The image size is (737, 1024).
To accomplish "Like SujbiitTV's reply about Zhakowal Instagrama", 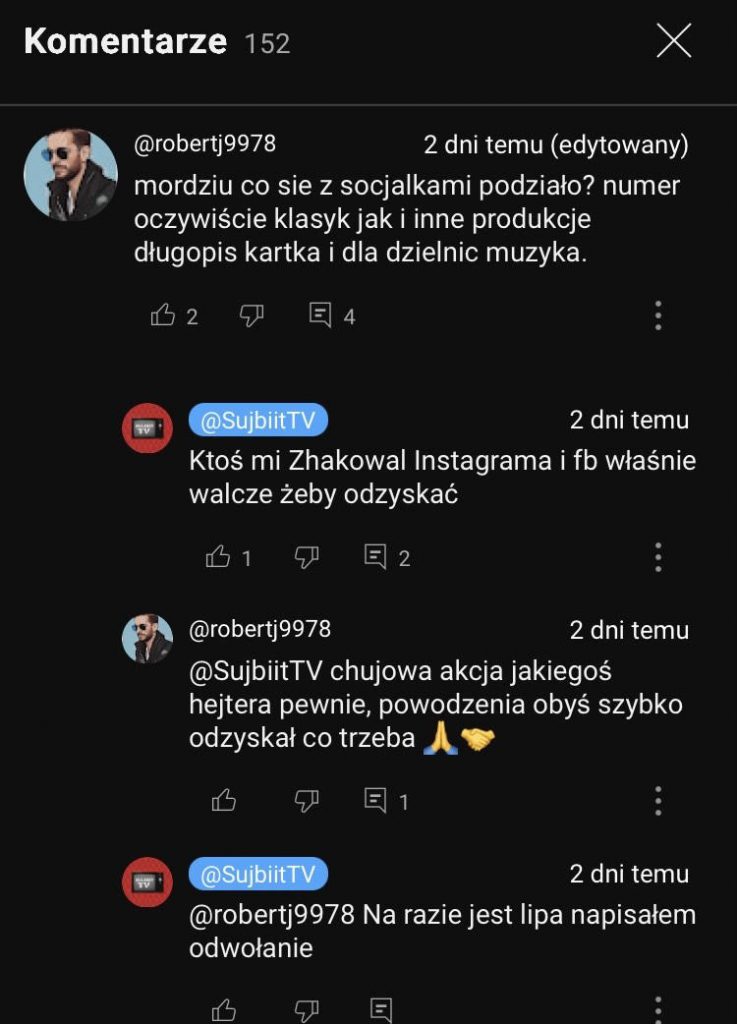I will pos(218,557).
